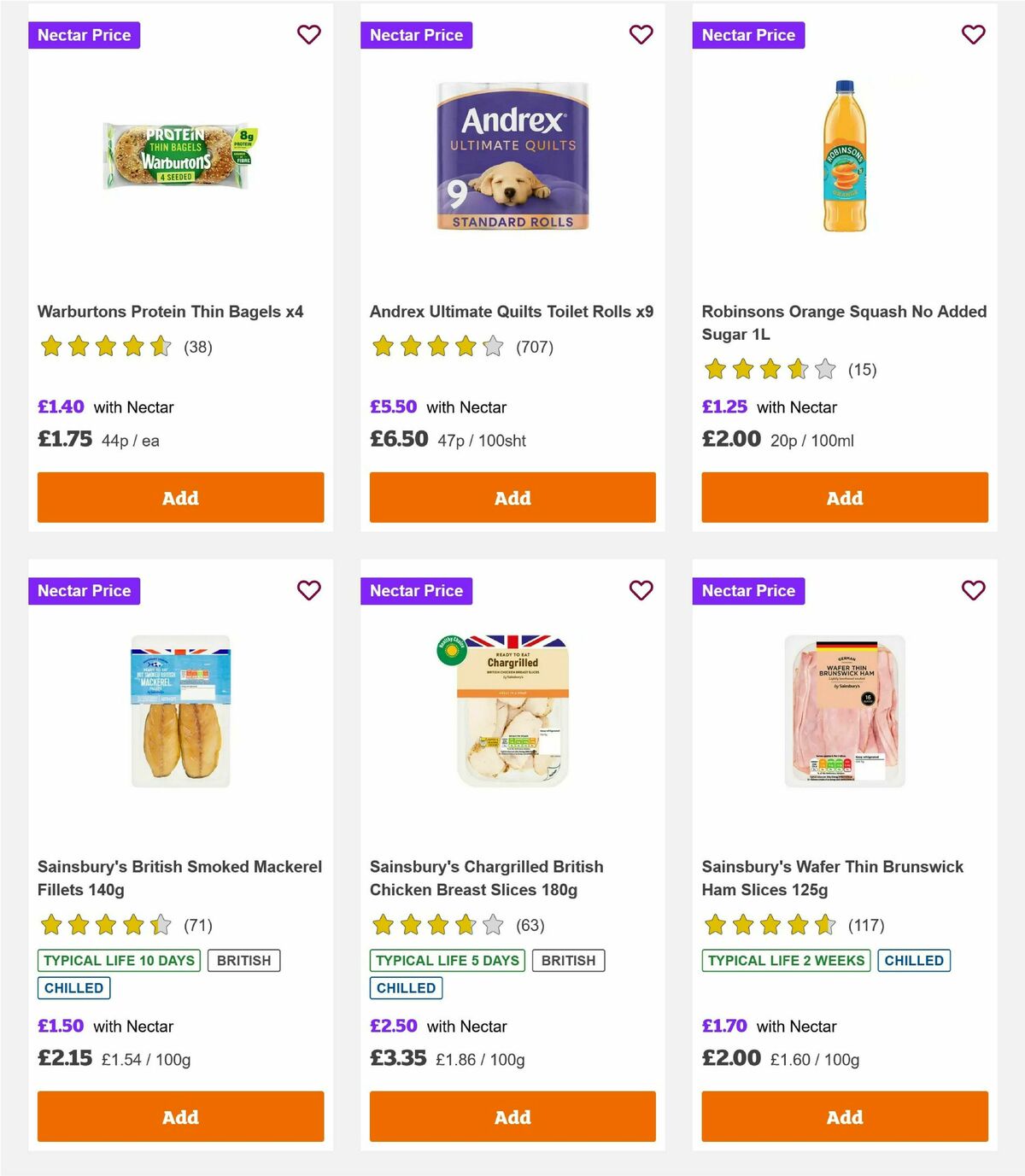Favourite the Chargrilled Chicken Breast Slices
Screen dimensions: 1025x1176
(641, 590)
